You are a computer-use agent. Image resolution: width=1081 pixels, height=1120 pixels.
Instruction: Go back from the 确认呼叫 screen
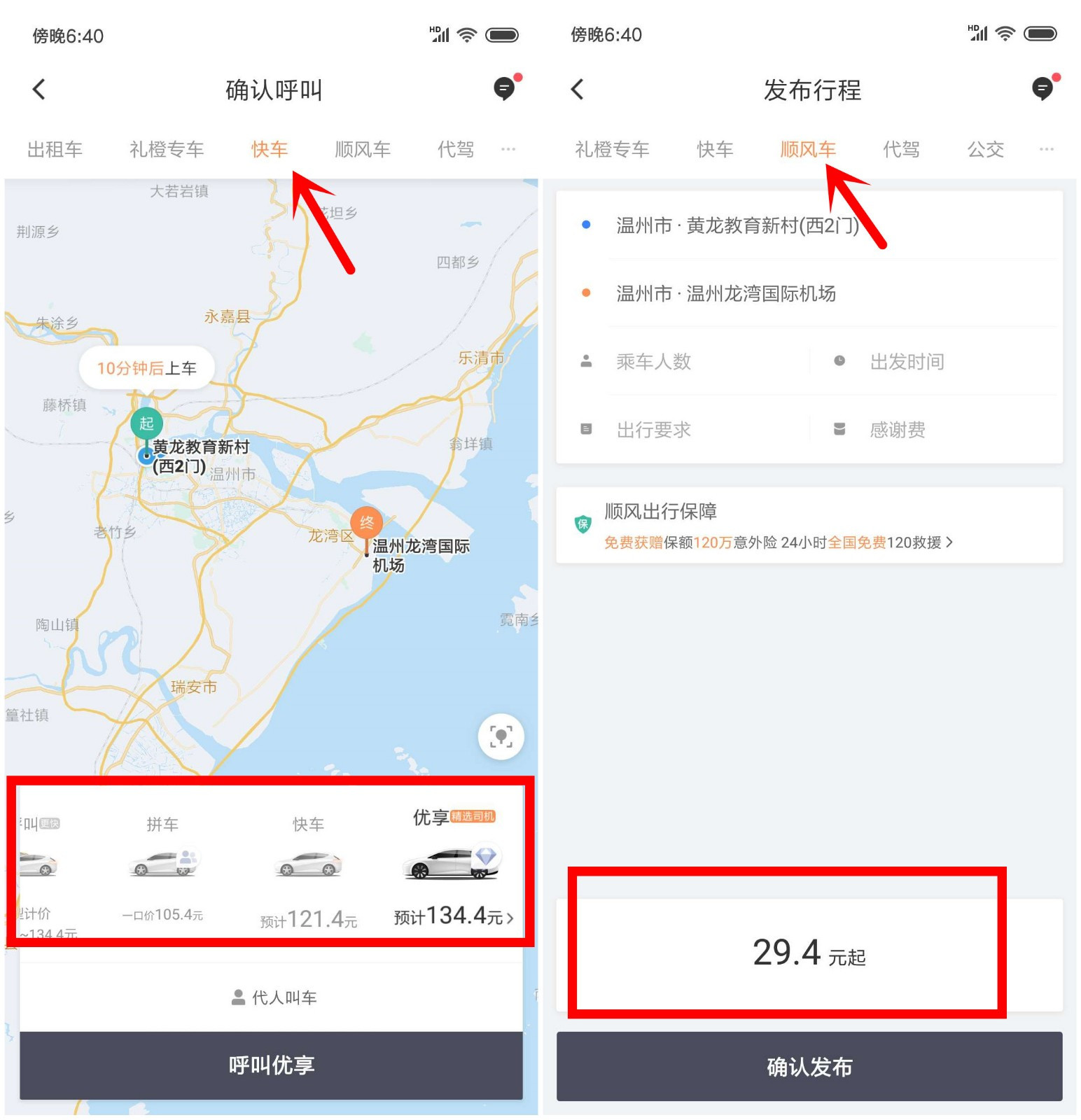(x=39, y=90)
